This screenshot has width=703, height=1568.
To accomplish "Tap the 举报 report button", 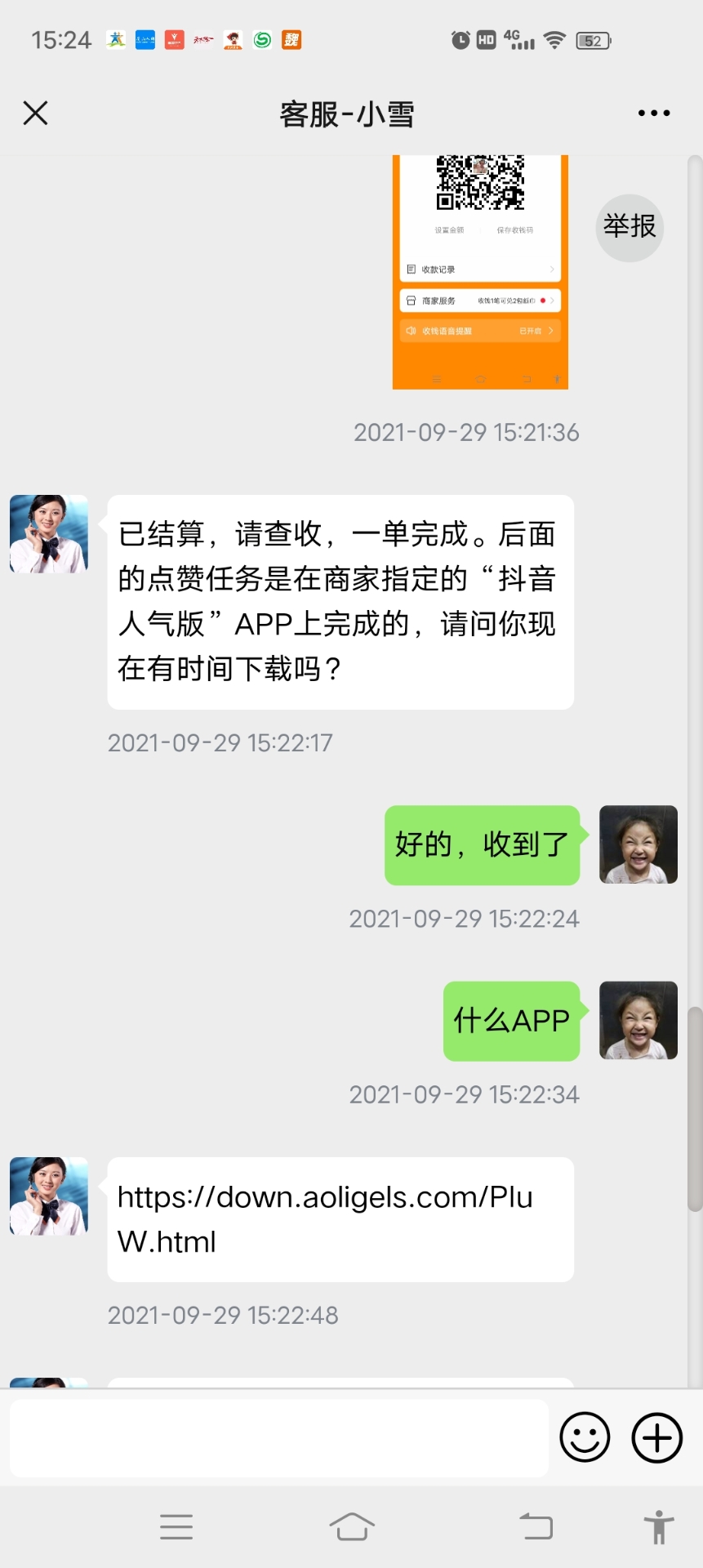I will click(630, 227).
